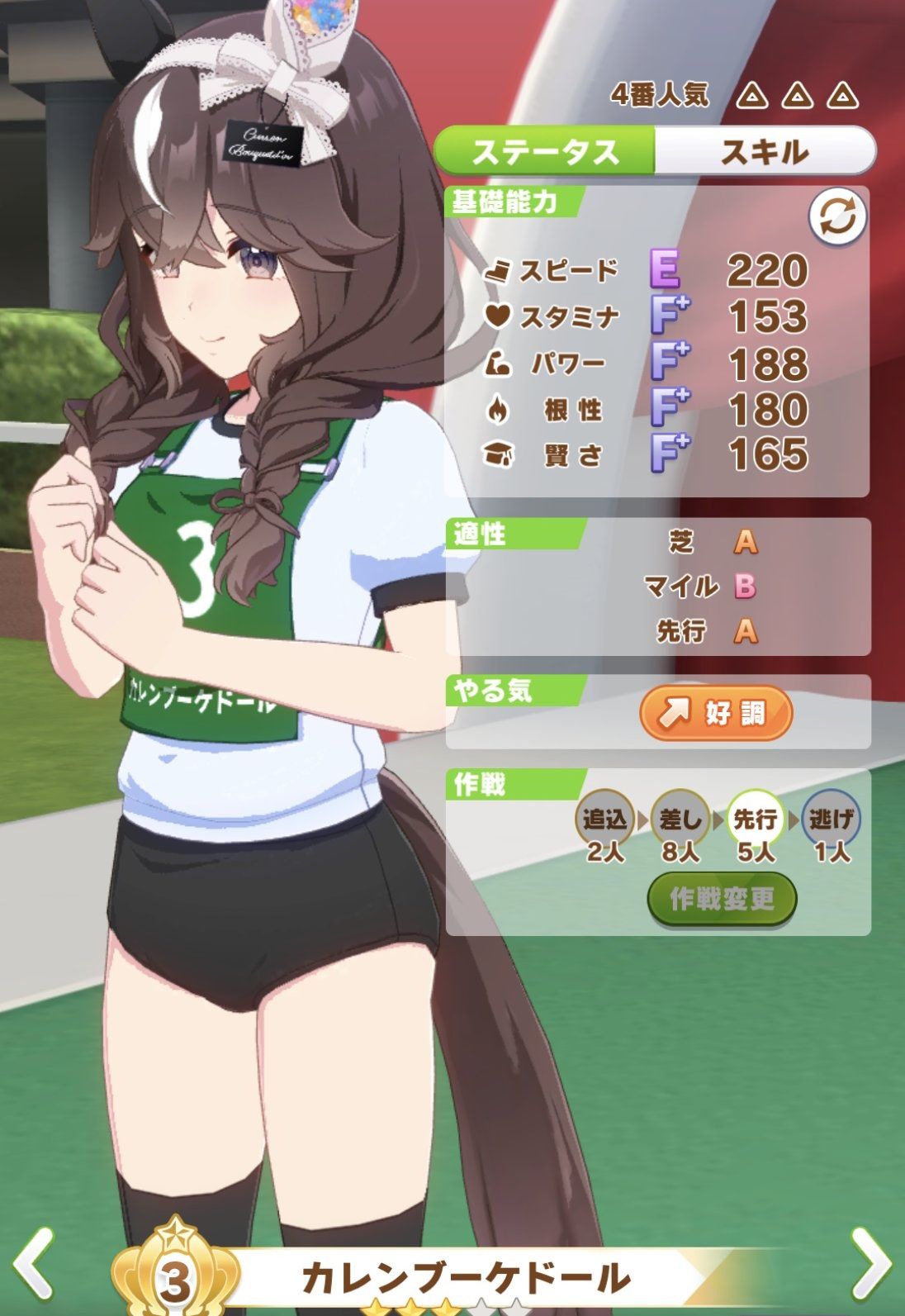Image resolution: width=905 pixels, height=1316 pixels.
Task: Switch to the スキル tab
Action: coord(764,151)
